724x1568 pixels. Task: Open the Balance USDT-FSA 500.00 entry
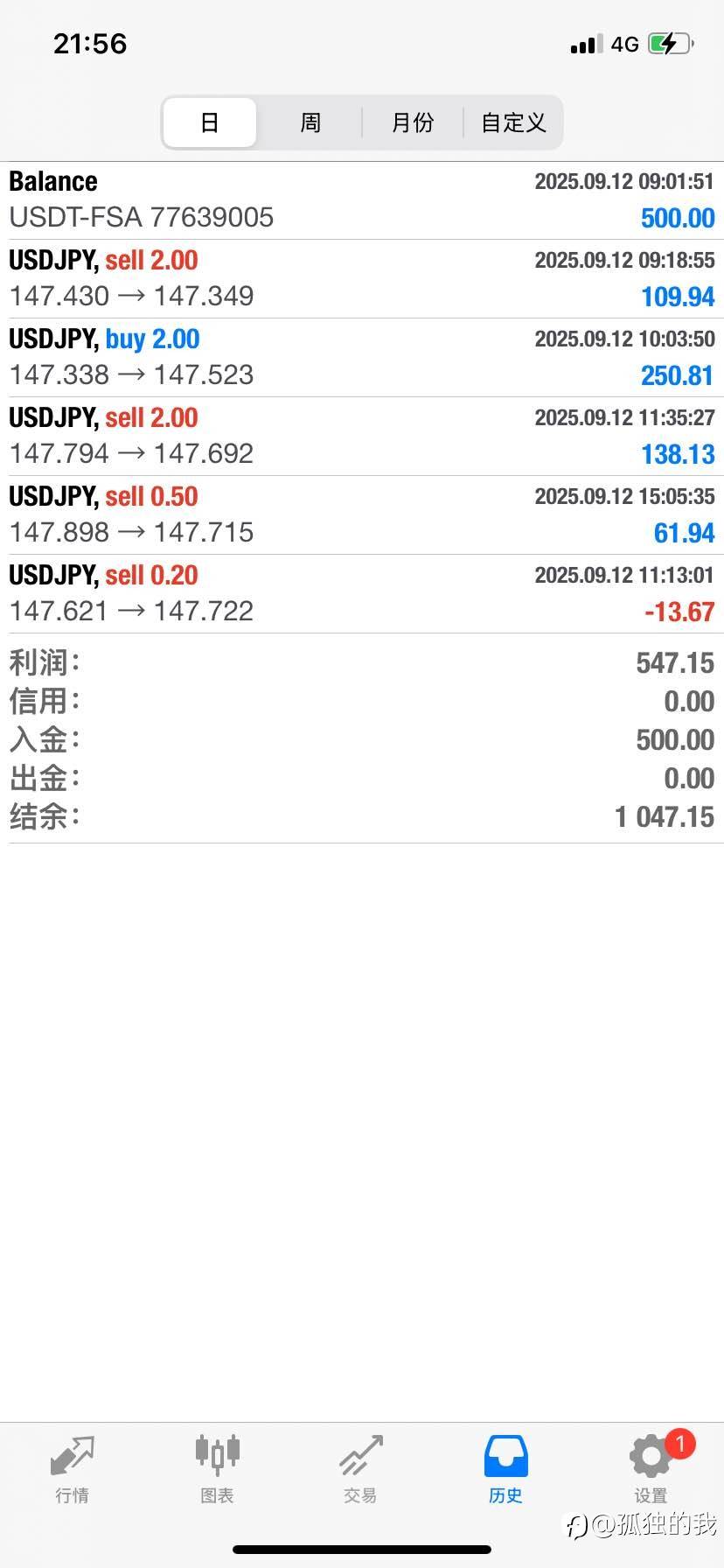coord(362,200)
